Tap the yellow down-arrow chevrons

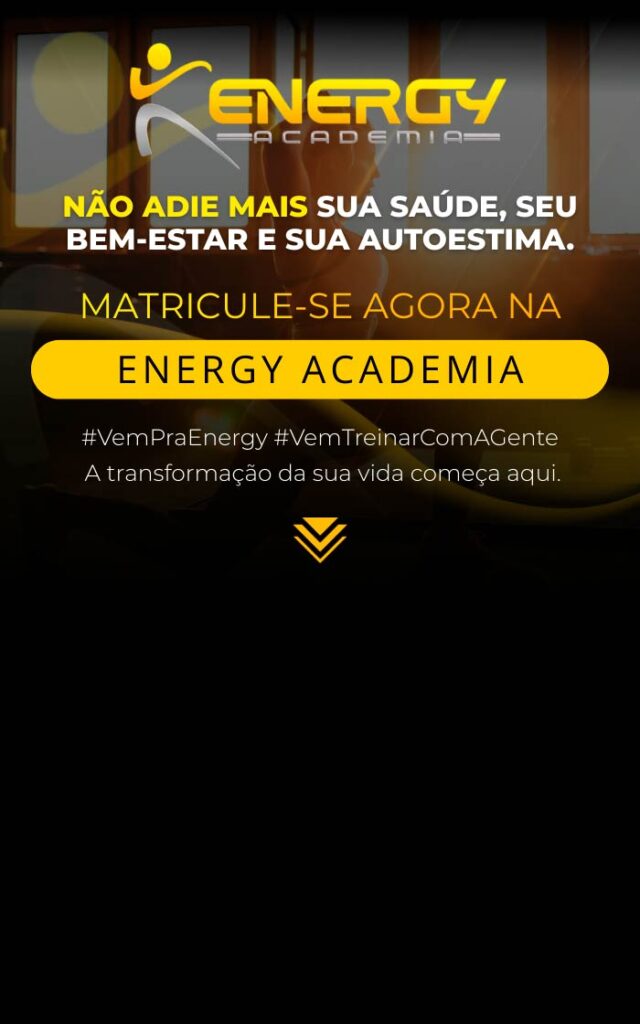coord(320,541)
